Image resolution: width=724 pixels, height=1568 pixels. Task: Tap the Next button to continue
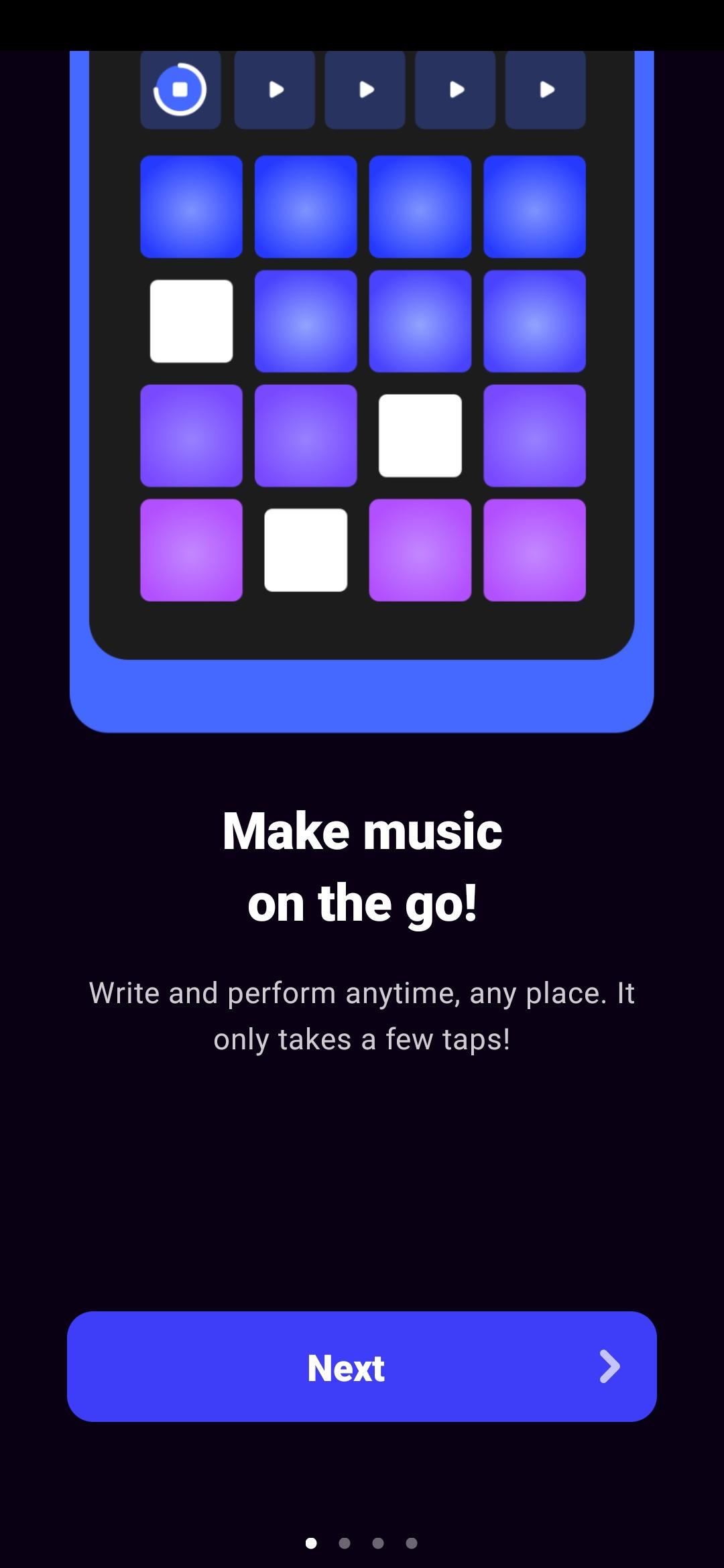[362, 1366]
